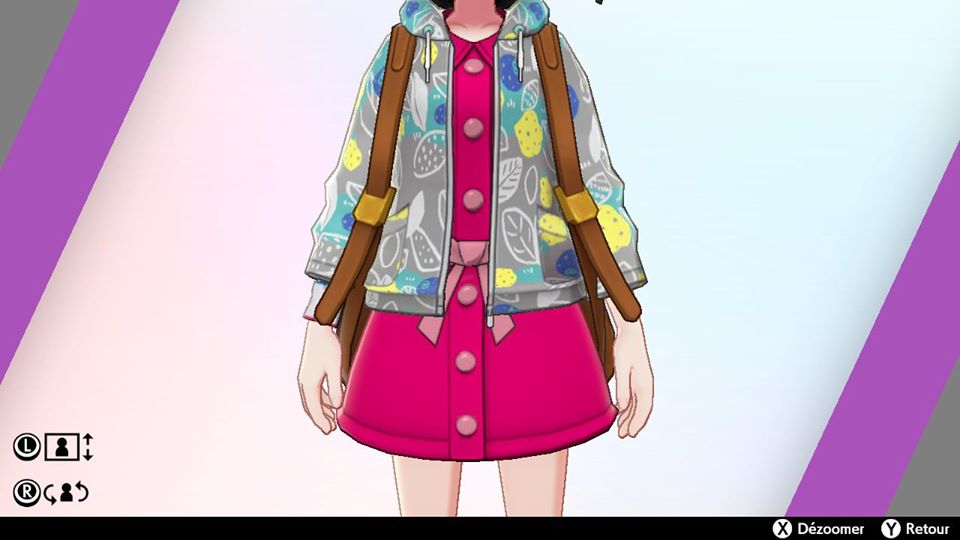Viewport: 960px width, 540px height.
Task: Tap the R rotate character control
Action: point(53,492)
